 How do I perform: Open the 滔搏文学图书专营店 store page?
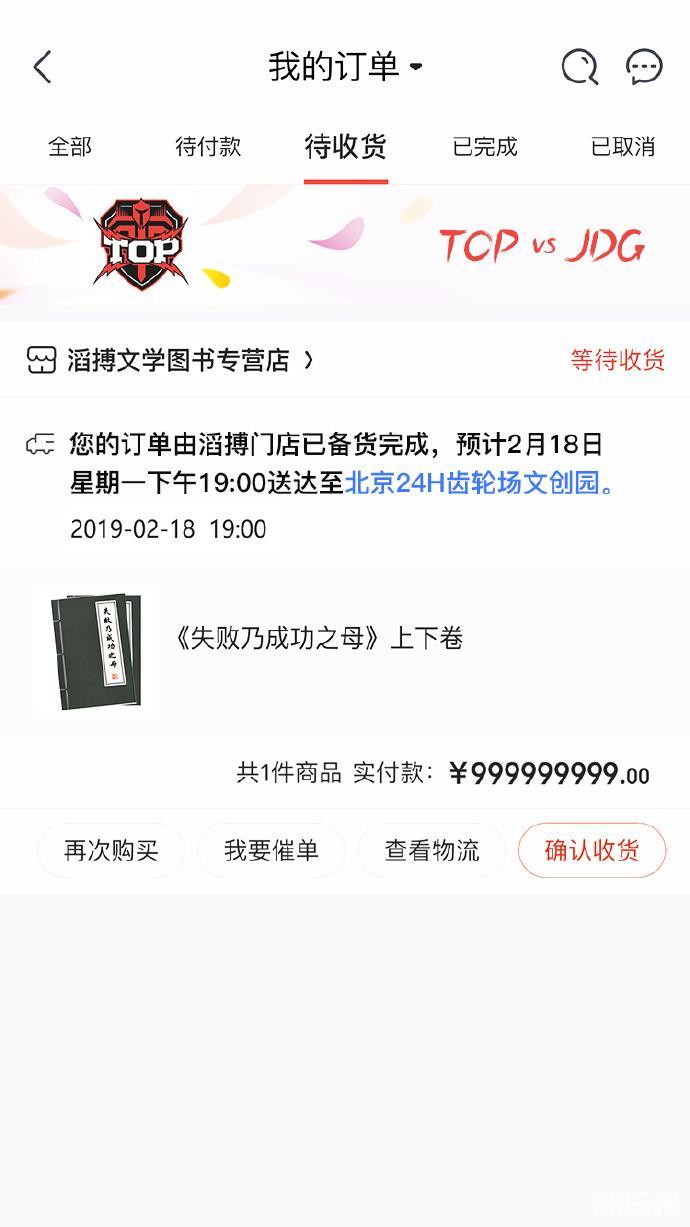170,360
